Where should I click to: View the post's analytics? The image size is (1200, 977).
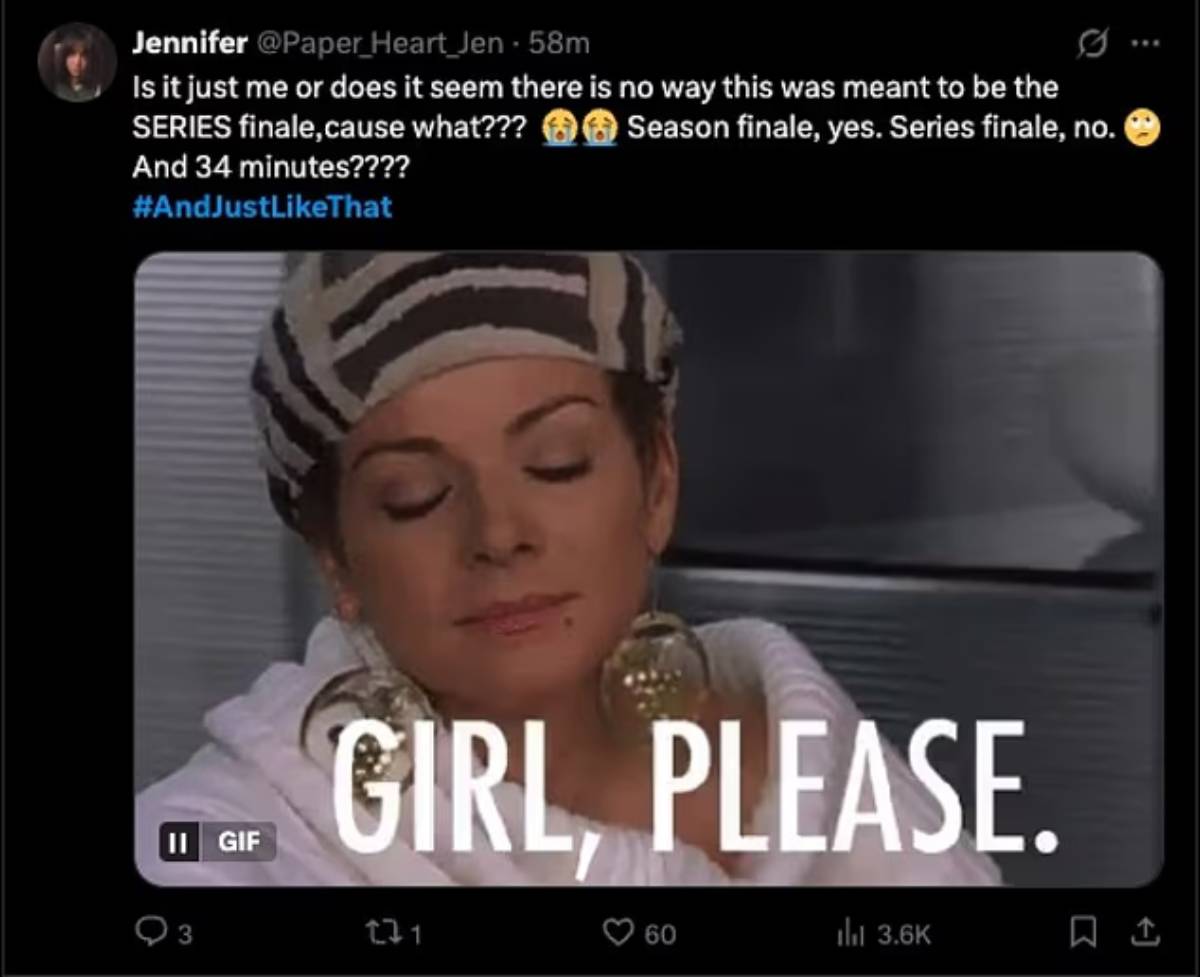point(848,933)
